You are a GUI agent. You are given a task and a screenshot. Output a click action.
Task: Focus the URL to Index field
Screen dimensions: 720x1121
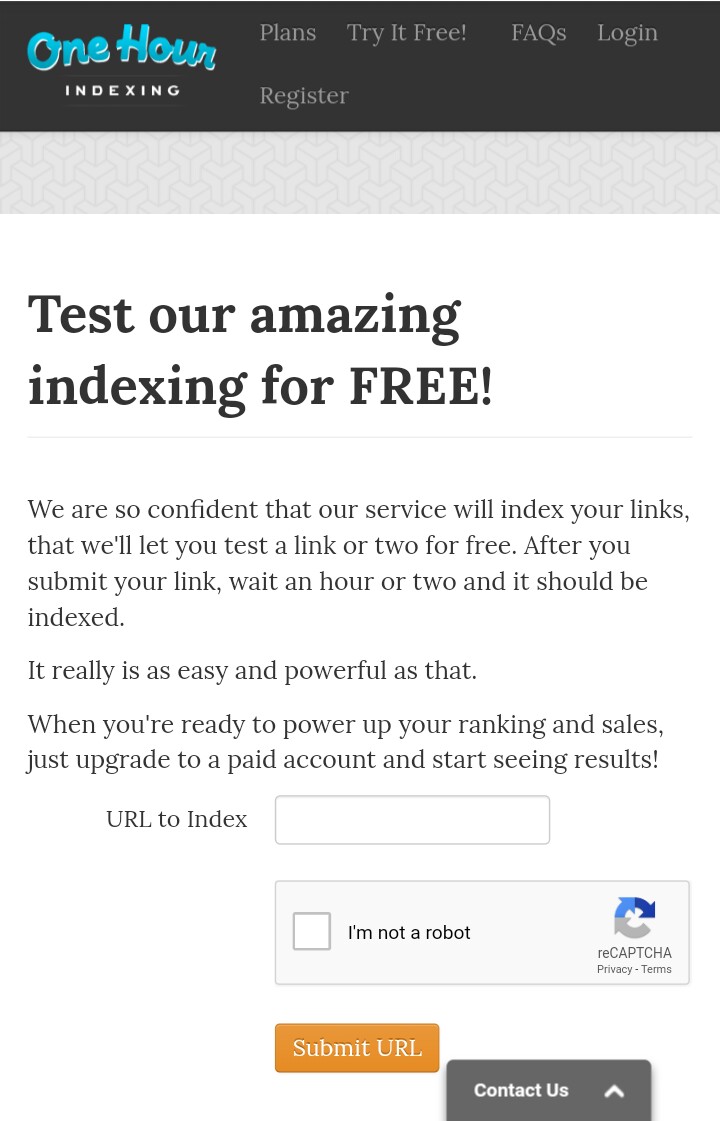tap(412, 820)
